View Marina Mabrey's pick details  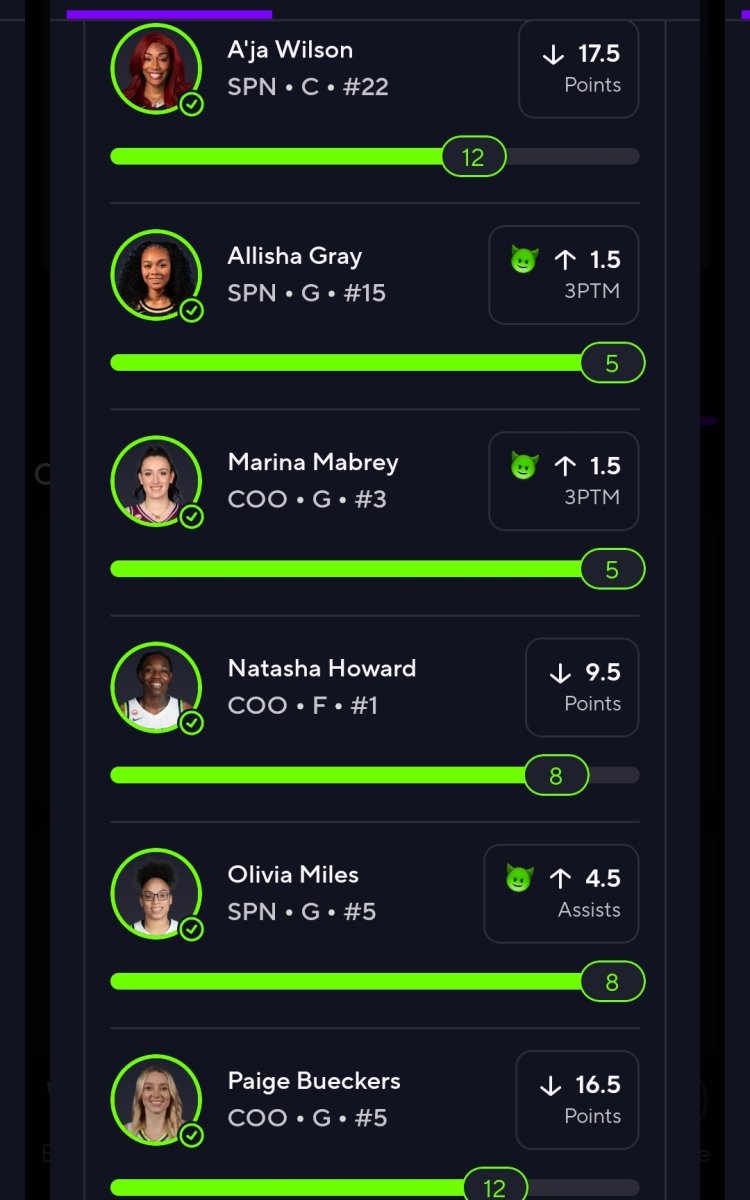(x=374, y=512)
